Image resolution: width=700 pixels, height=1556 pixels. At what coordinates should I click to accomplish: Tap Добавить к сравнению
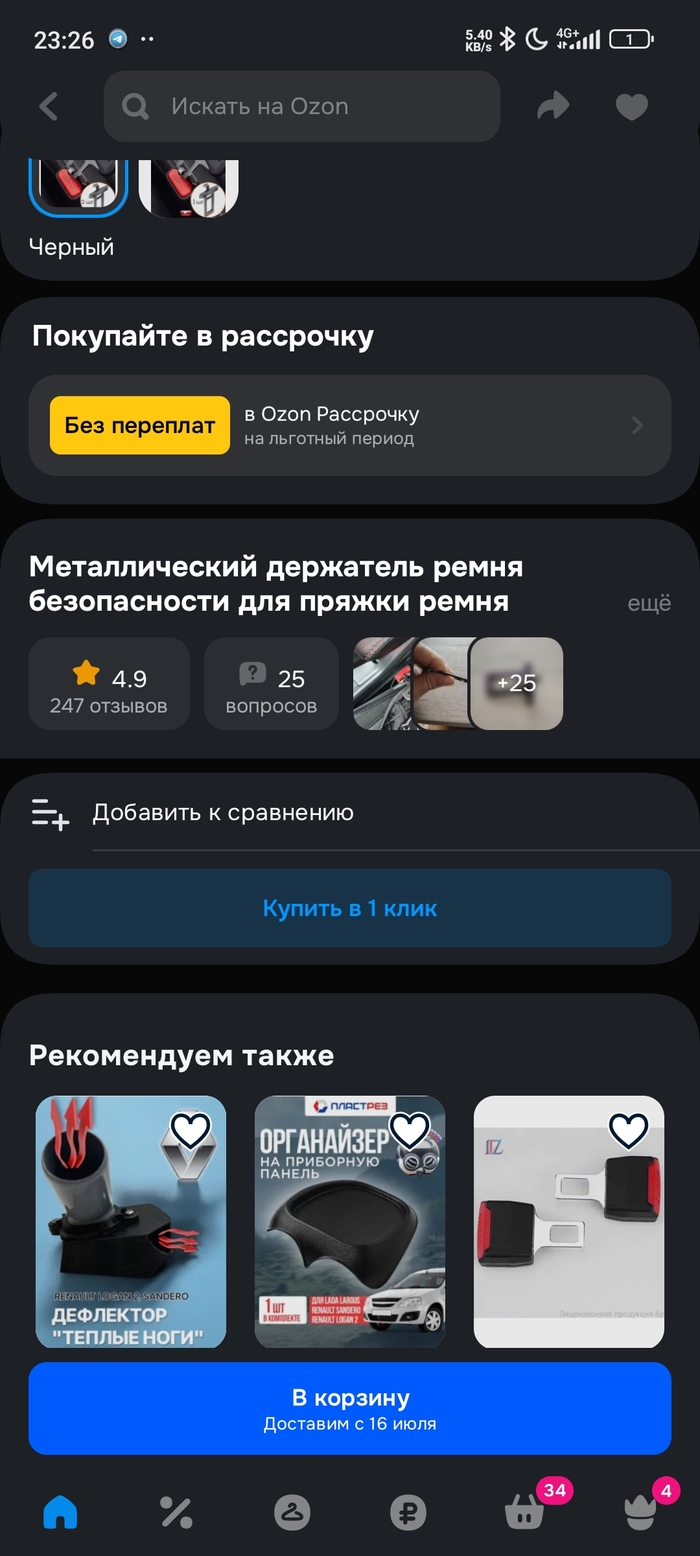tap(223, 813)
